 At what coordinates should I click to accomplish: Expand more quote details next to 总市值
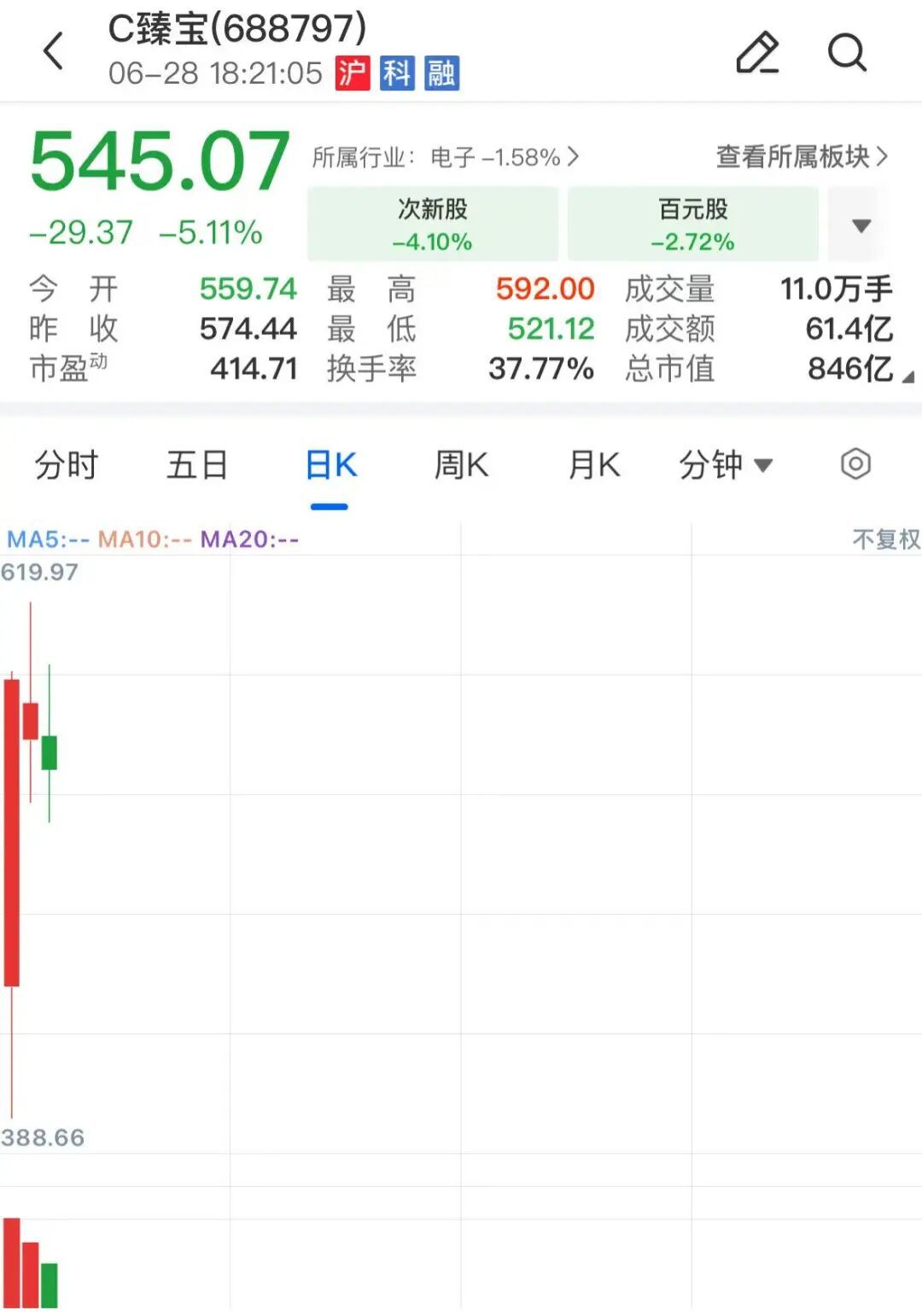tap(907, 377)
